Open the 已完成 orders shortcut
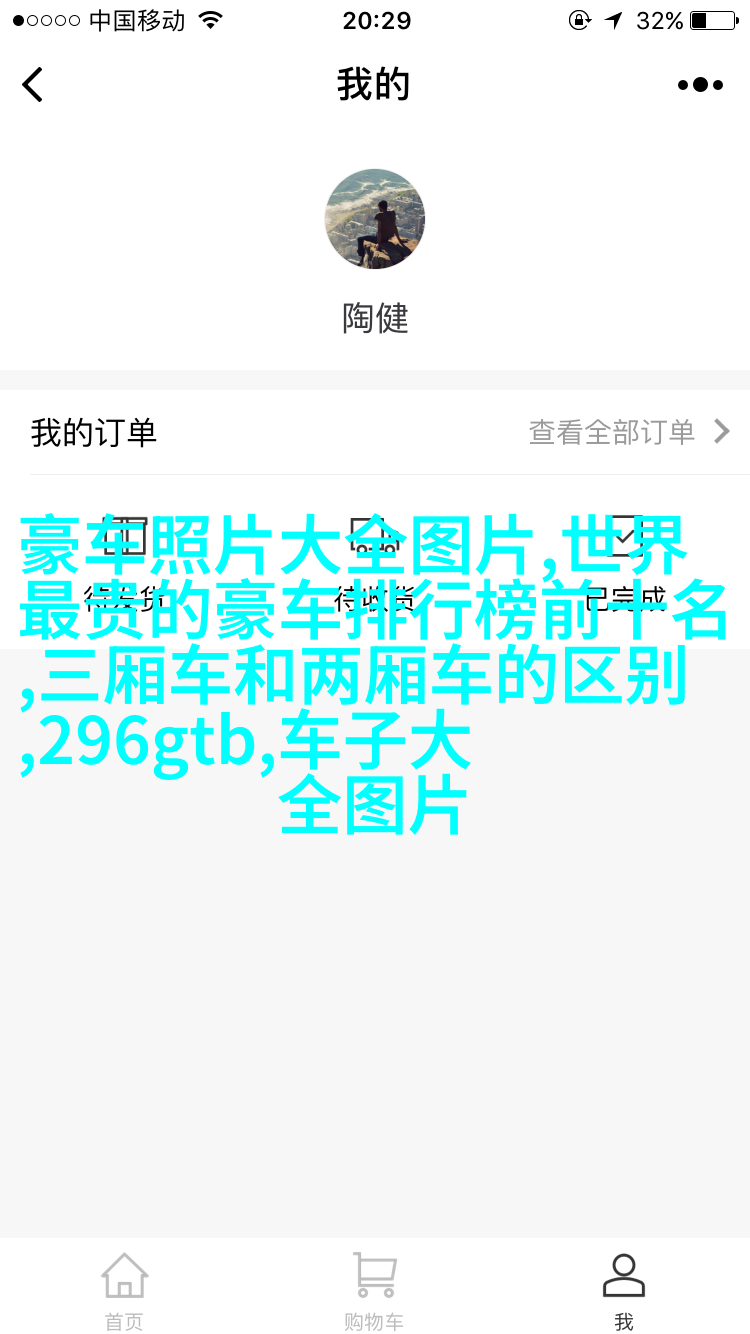750x1334 pixels. pyautogui.click(x=625, y=565)
